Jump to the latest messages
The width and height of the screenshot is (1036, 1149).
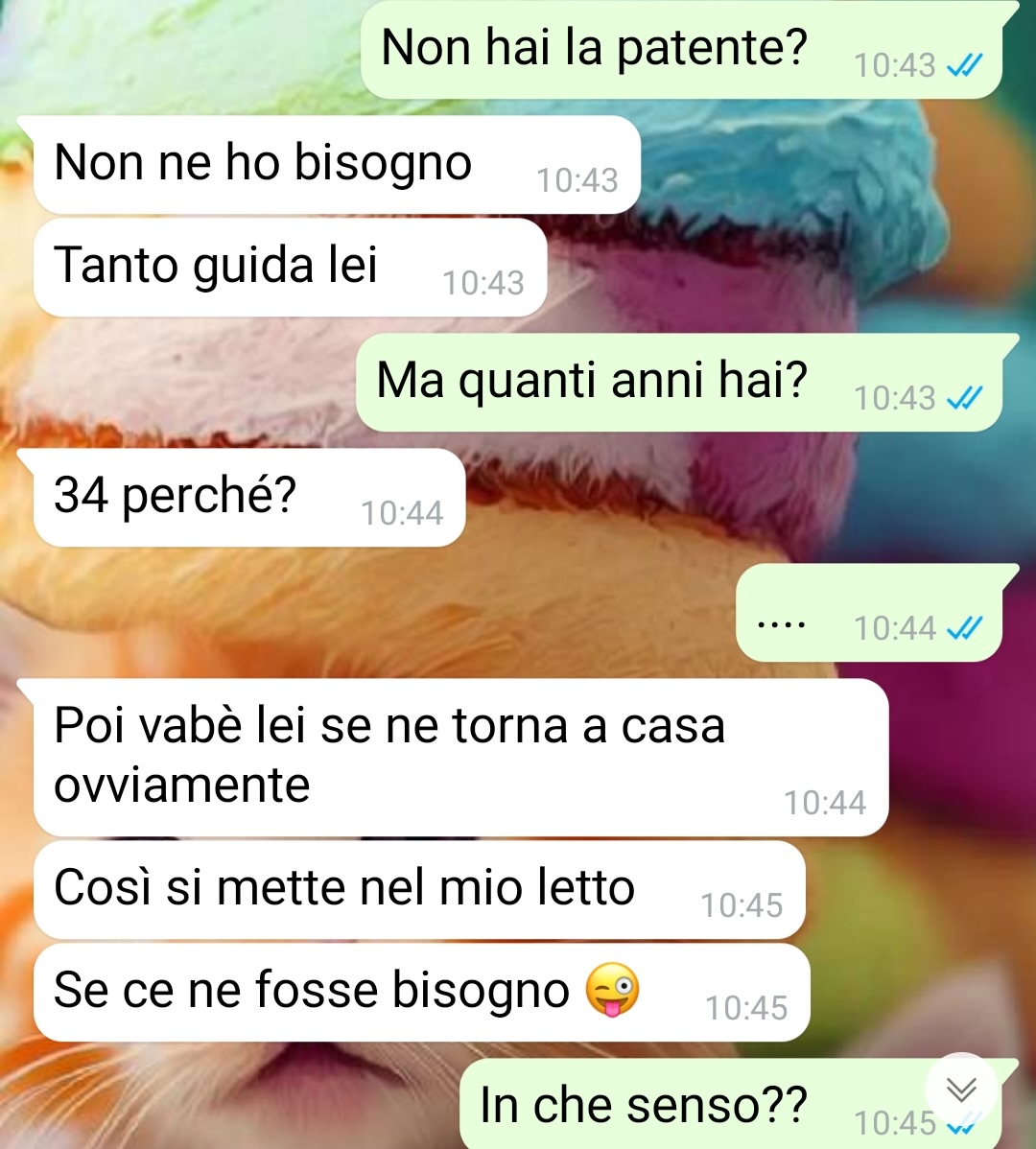tap(961, 1090)
